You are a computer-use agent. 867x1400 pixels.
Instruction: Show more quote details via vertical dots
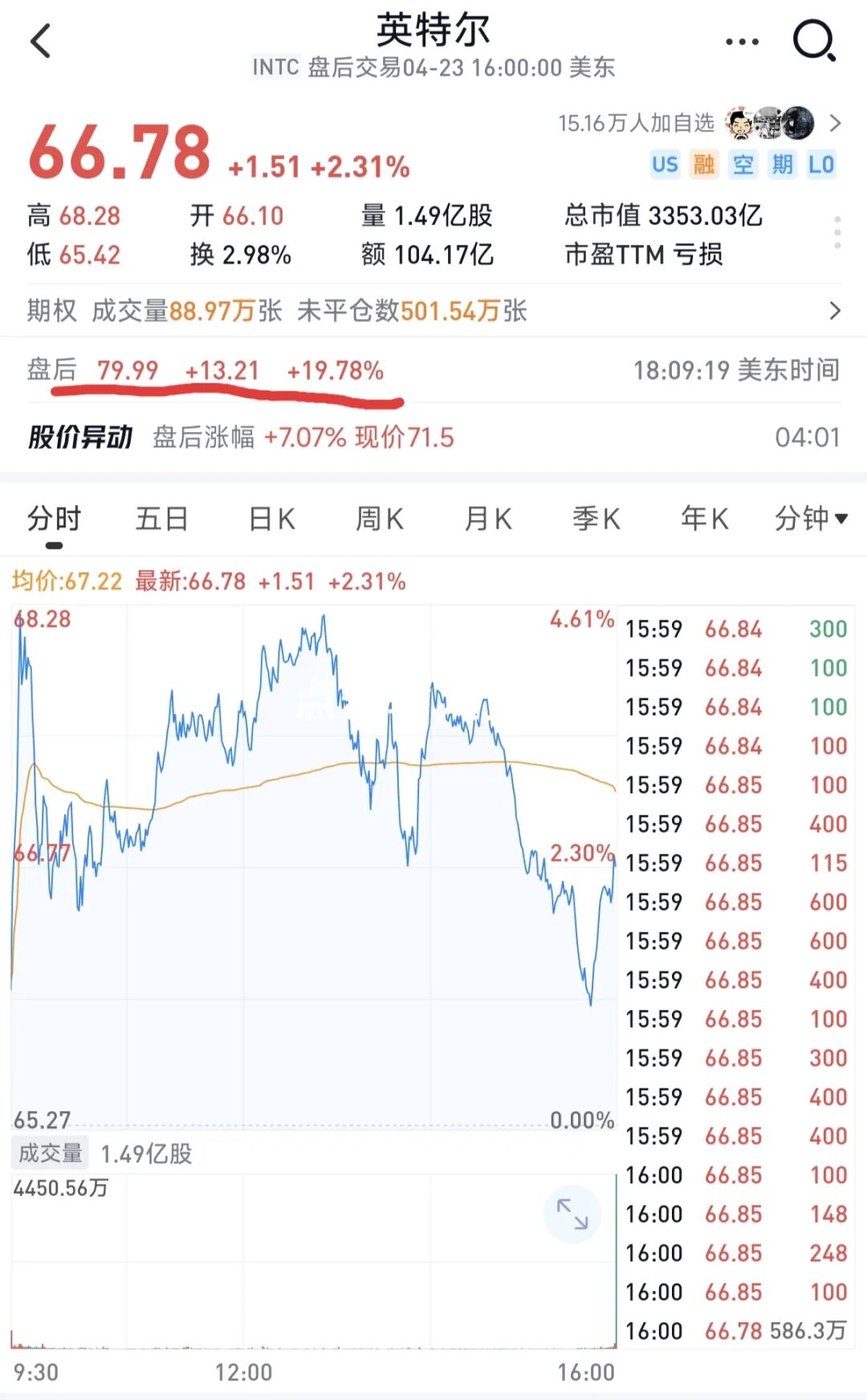pos(837,233)
